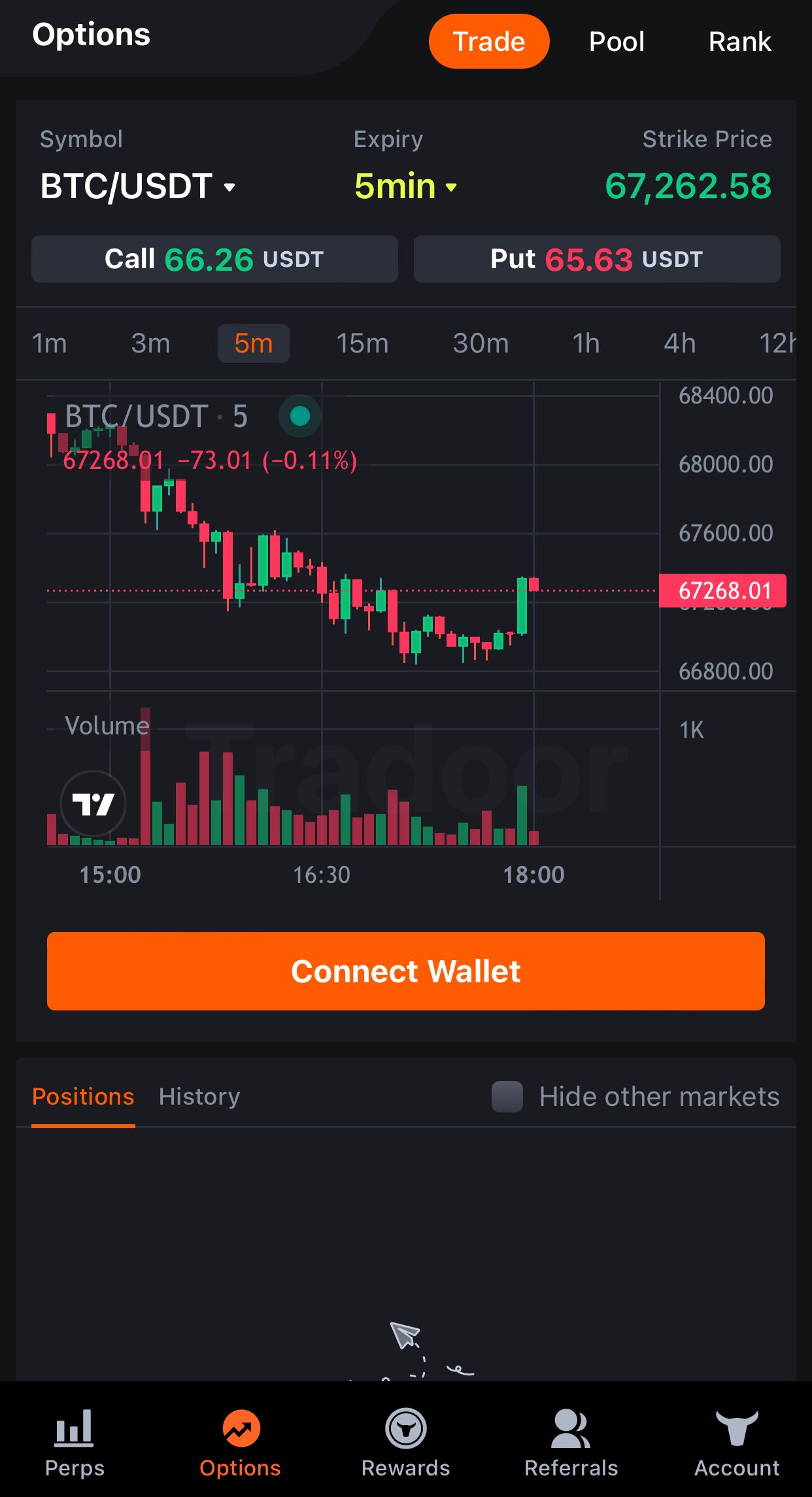Screen dimensions: 812x1497
Task: Buy a Call at 66.26 USDT
Action: tap(214, 259)
